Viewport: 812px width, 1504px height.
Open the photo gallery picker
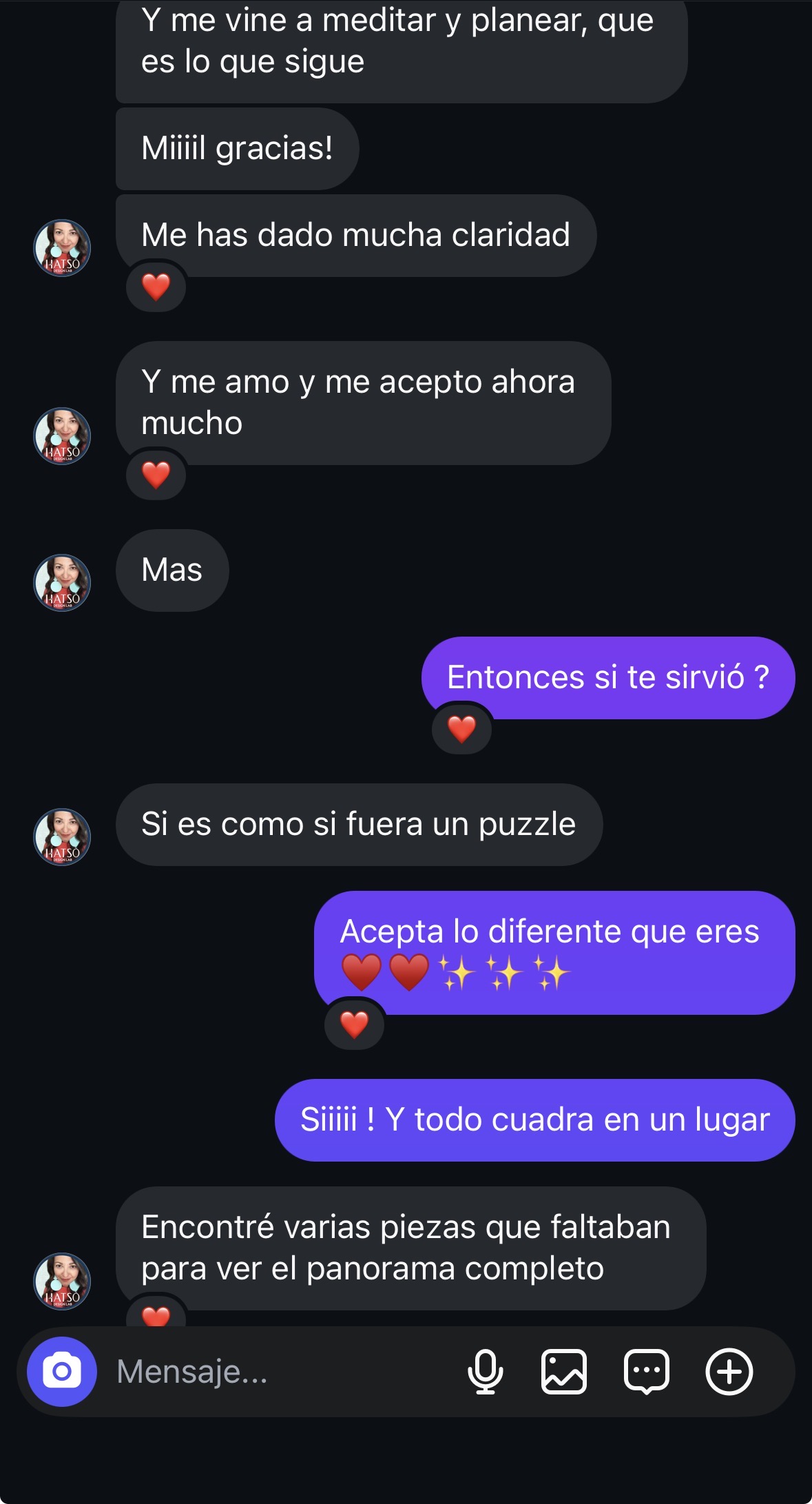[564, 1371]
